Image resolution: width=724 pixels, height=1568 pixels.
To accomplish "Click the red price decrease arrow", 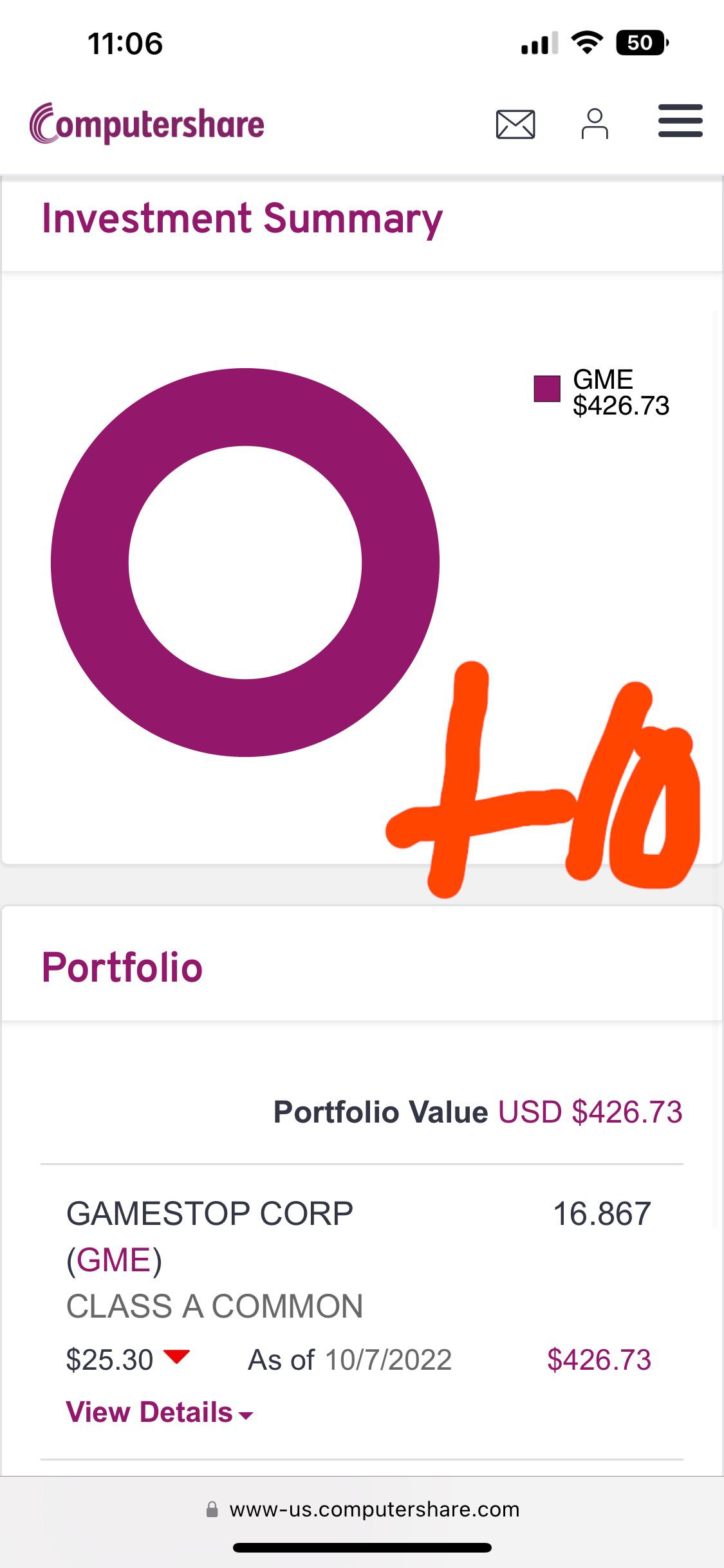I will [178, 1360].
